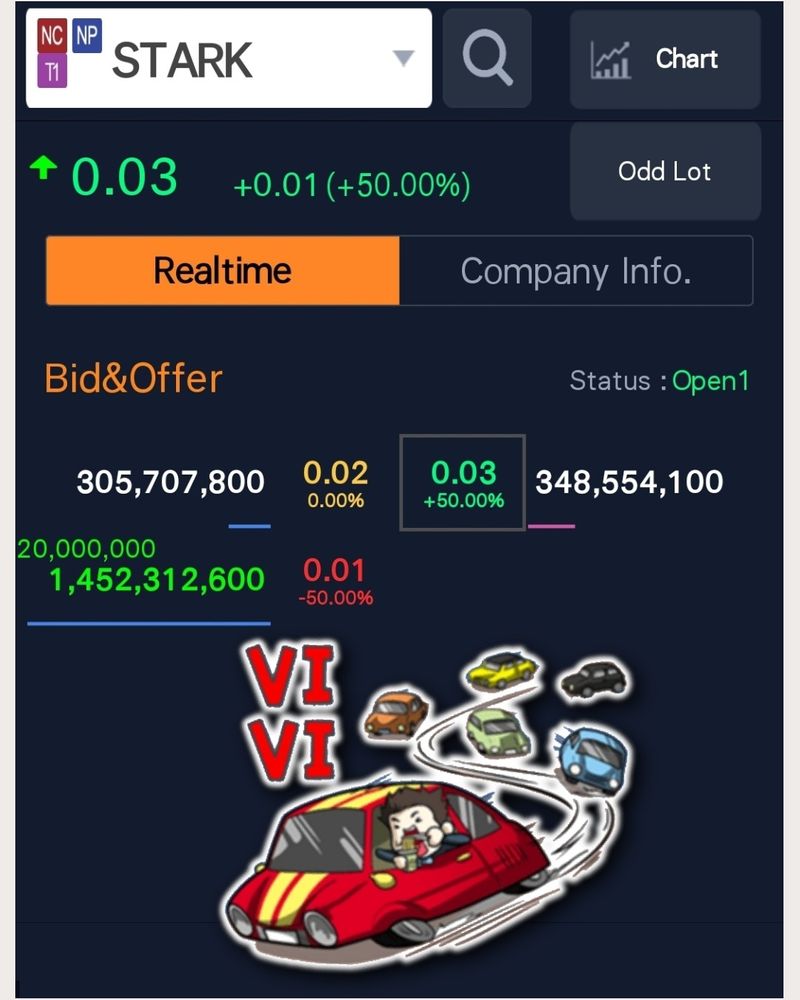This screenshot has width=800, height=1000.
Task: Switch to the Company Info. tab
Action: (x=575, y=271)
